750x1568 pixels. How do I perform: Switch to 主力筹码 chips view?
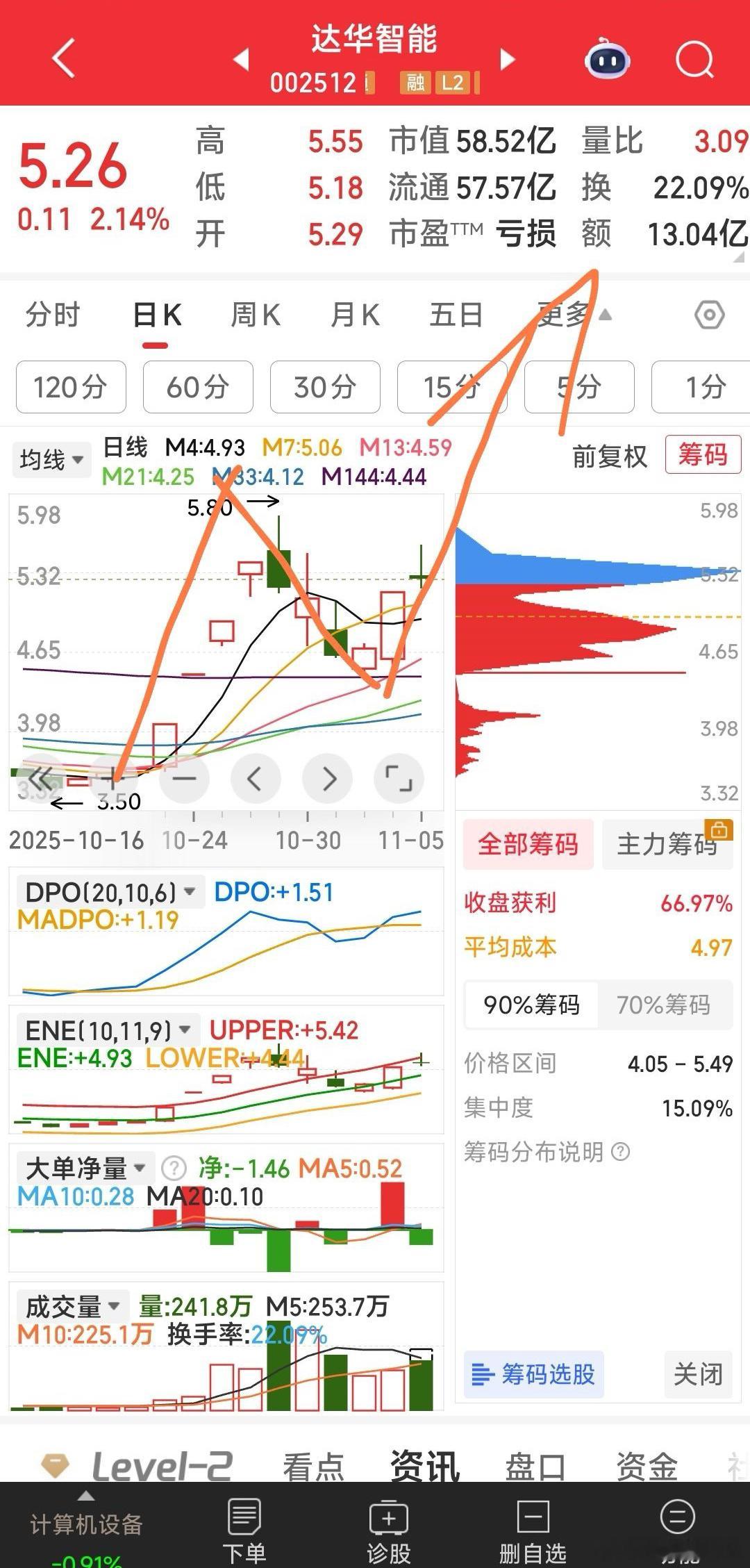[x=667, y=845]
